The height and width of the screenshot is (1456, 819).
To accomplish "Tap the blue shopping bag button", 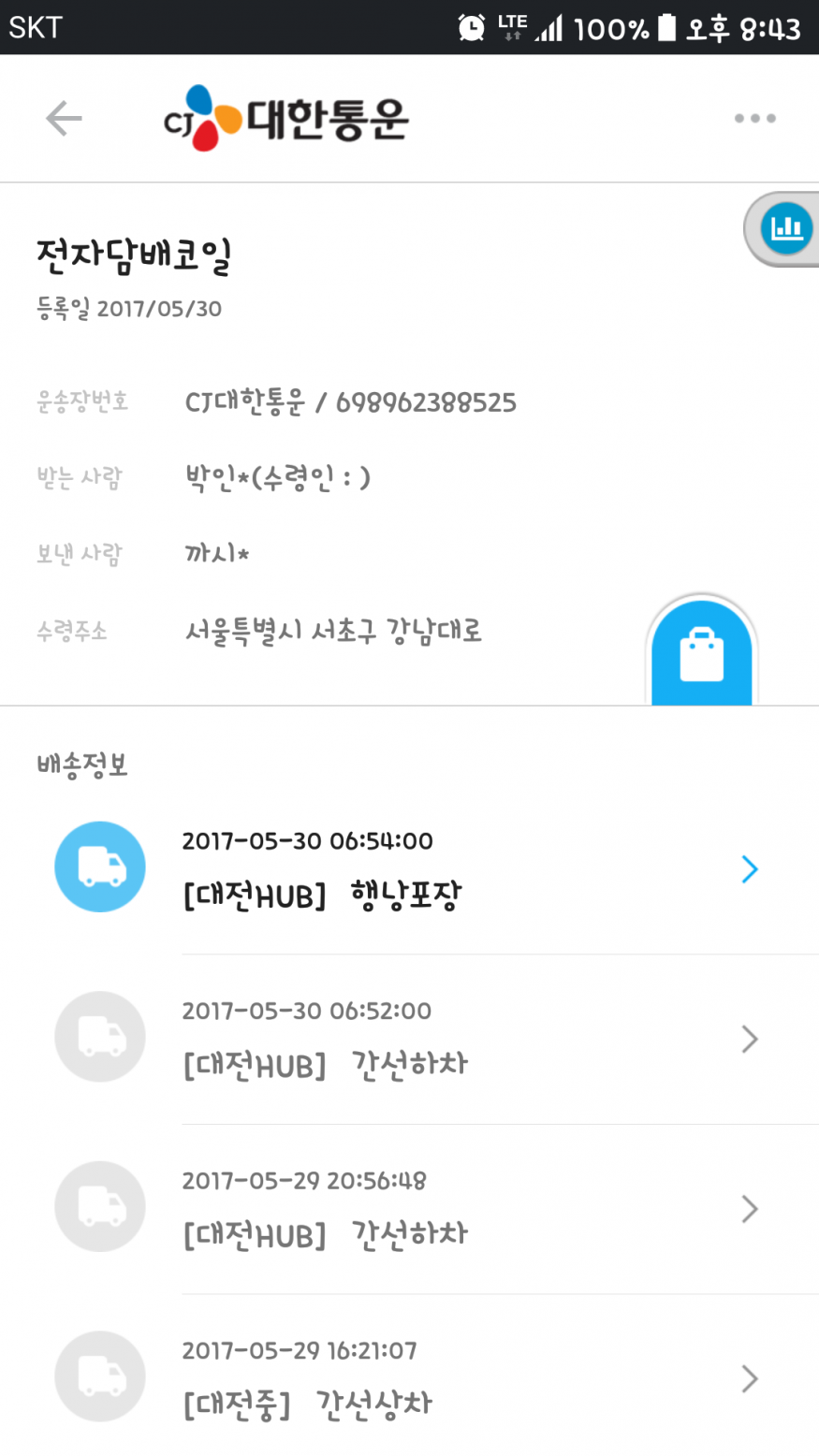I will [701, 652].
